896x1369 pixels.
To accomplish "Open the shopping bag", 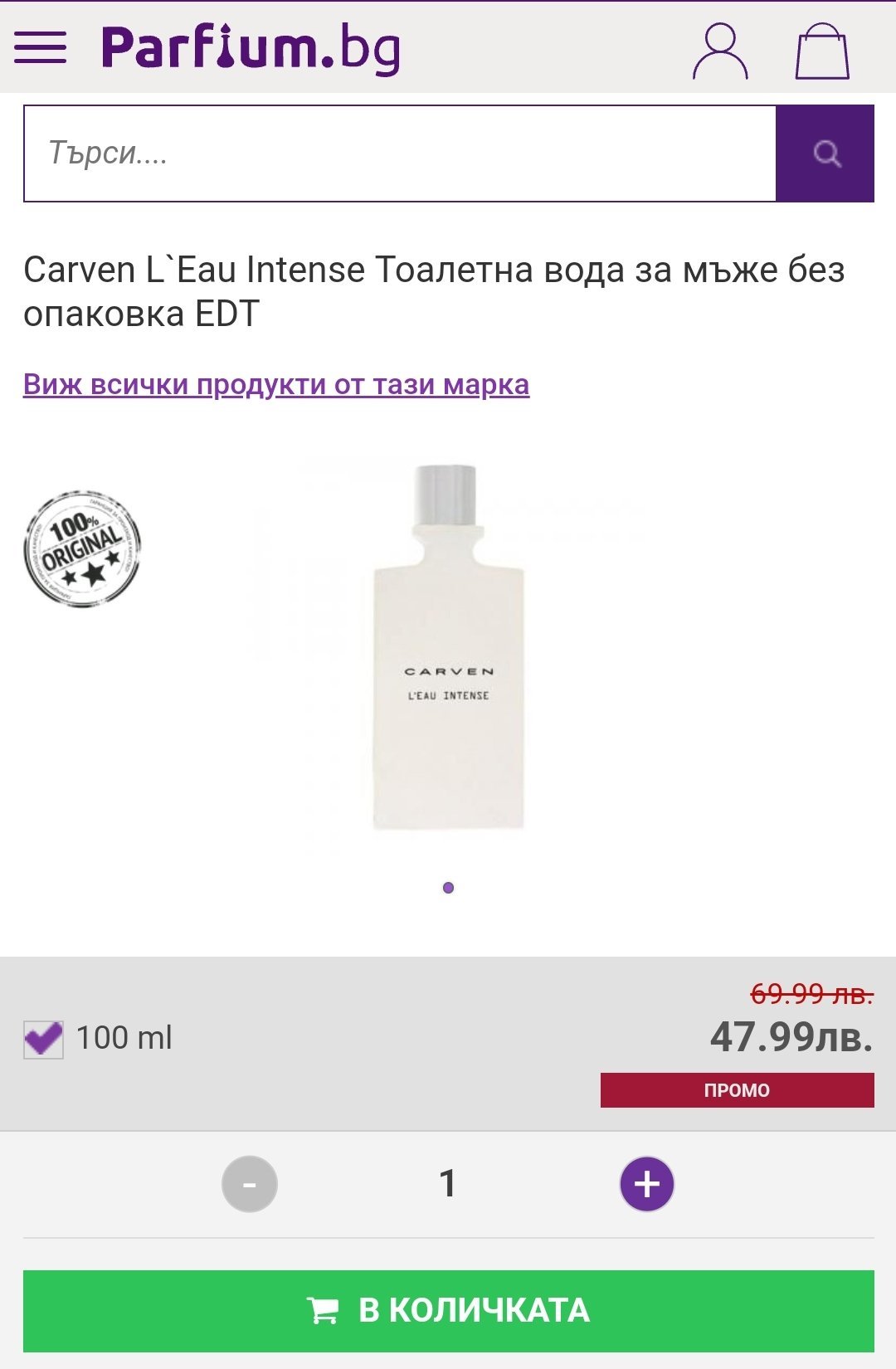I will [x=821, y=51].
